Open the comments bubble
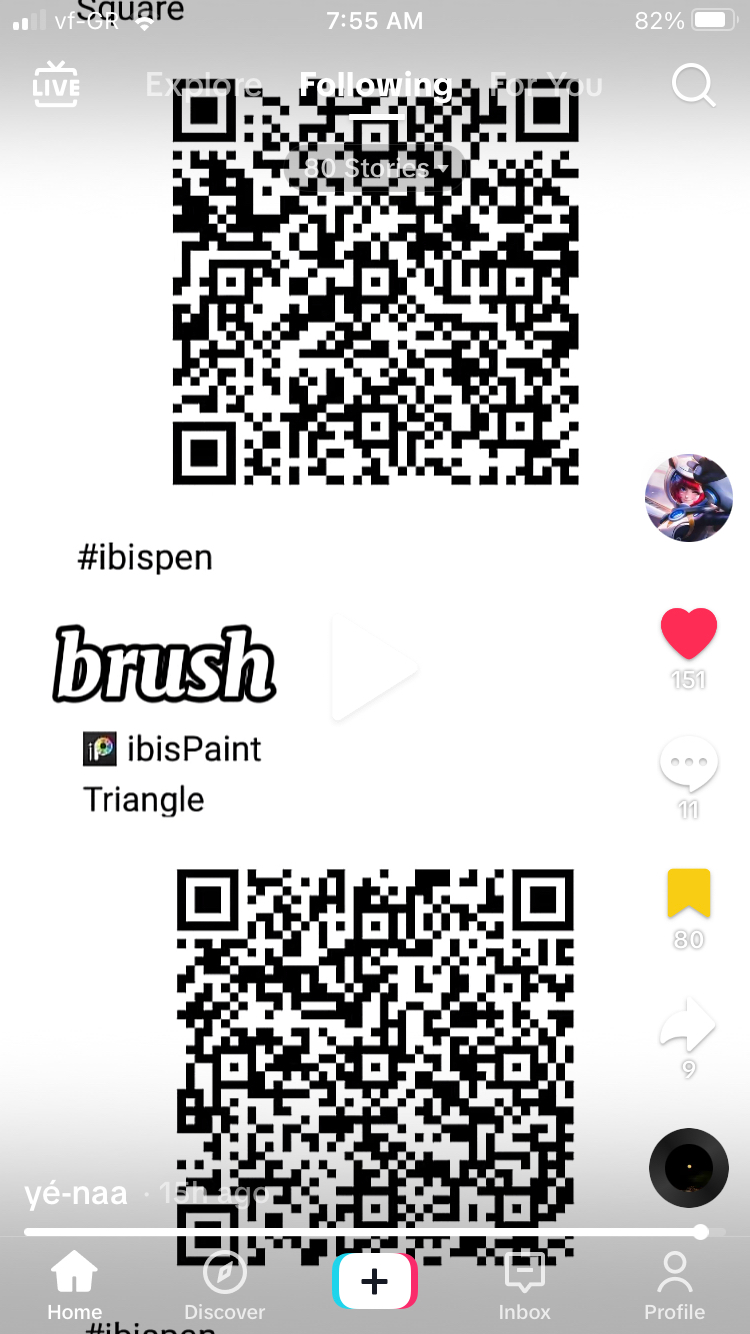The width and height of the screenshot is (750, 1334). pos(689,765)
